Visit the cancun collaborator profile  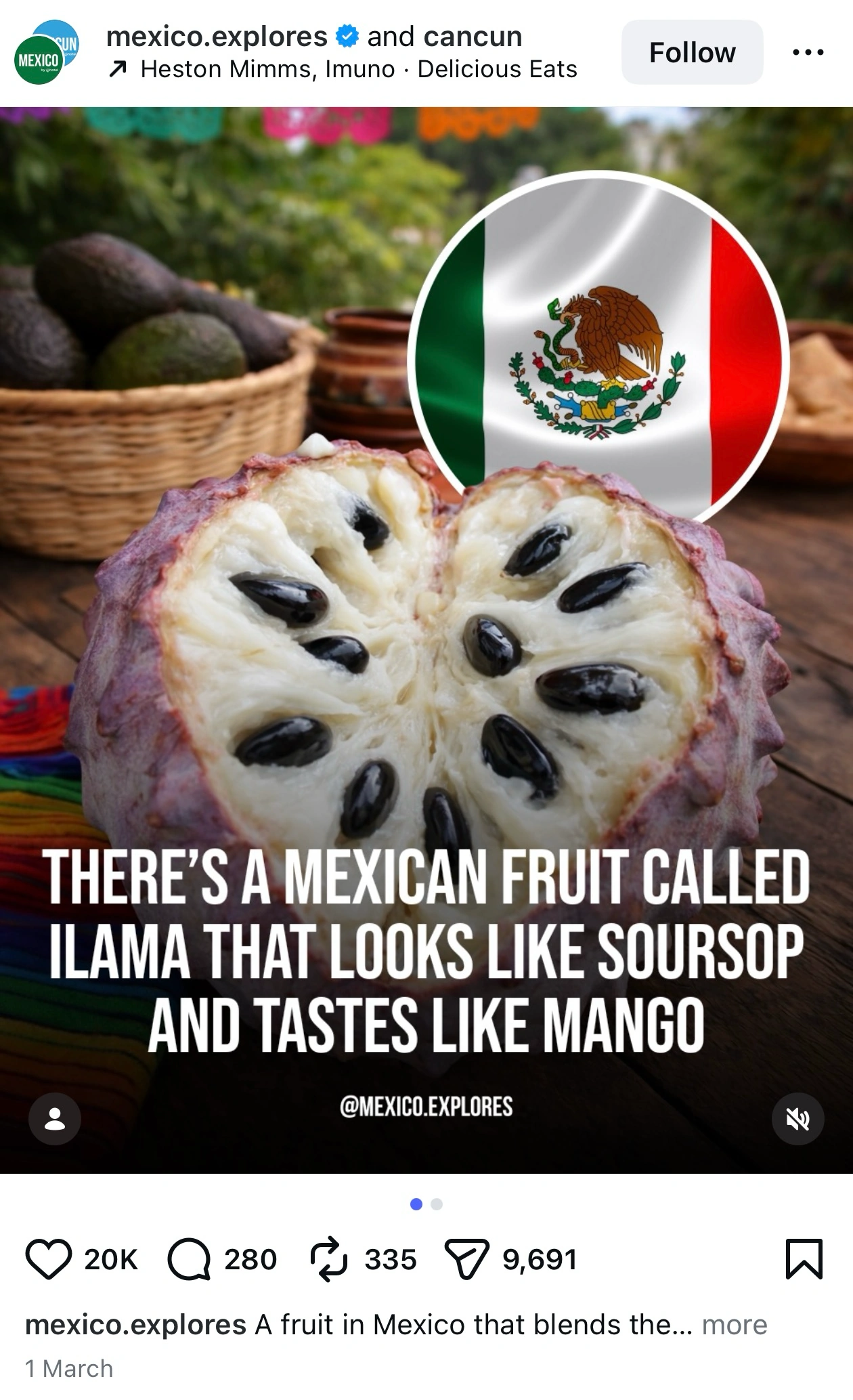tap(473, 37)
